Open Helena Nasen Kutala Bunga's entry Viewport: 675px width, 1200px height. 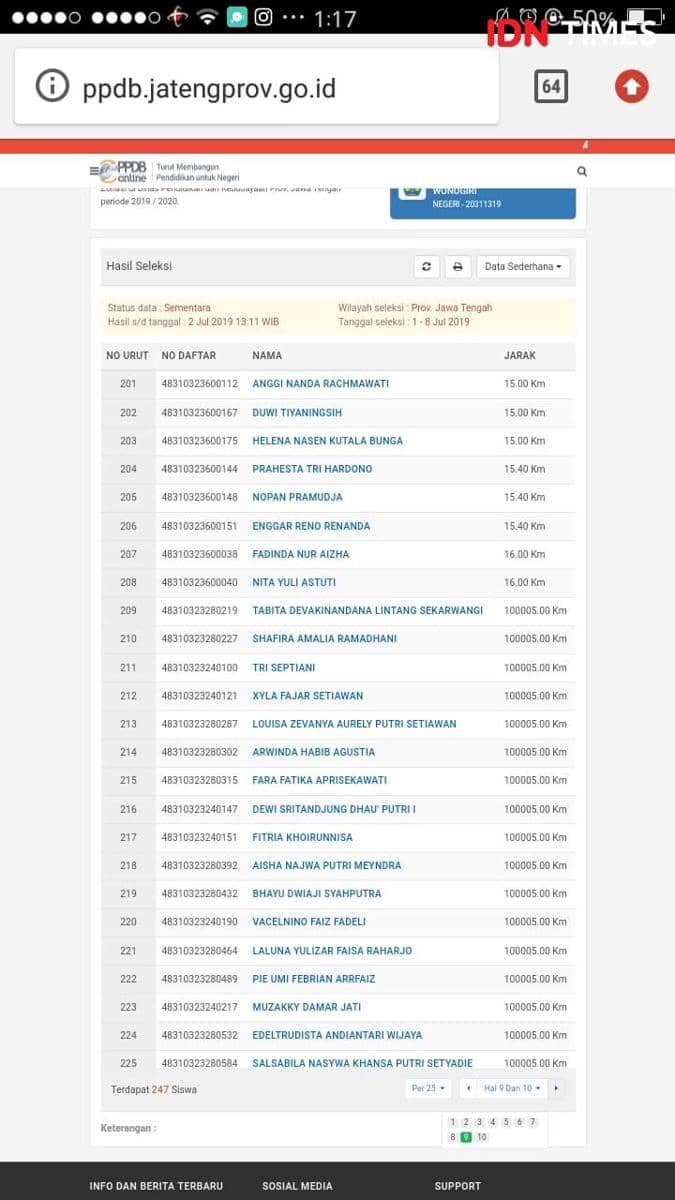point(327,441)
